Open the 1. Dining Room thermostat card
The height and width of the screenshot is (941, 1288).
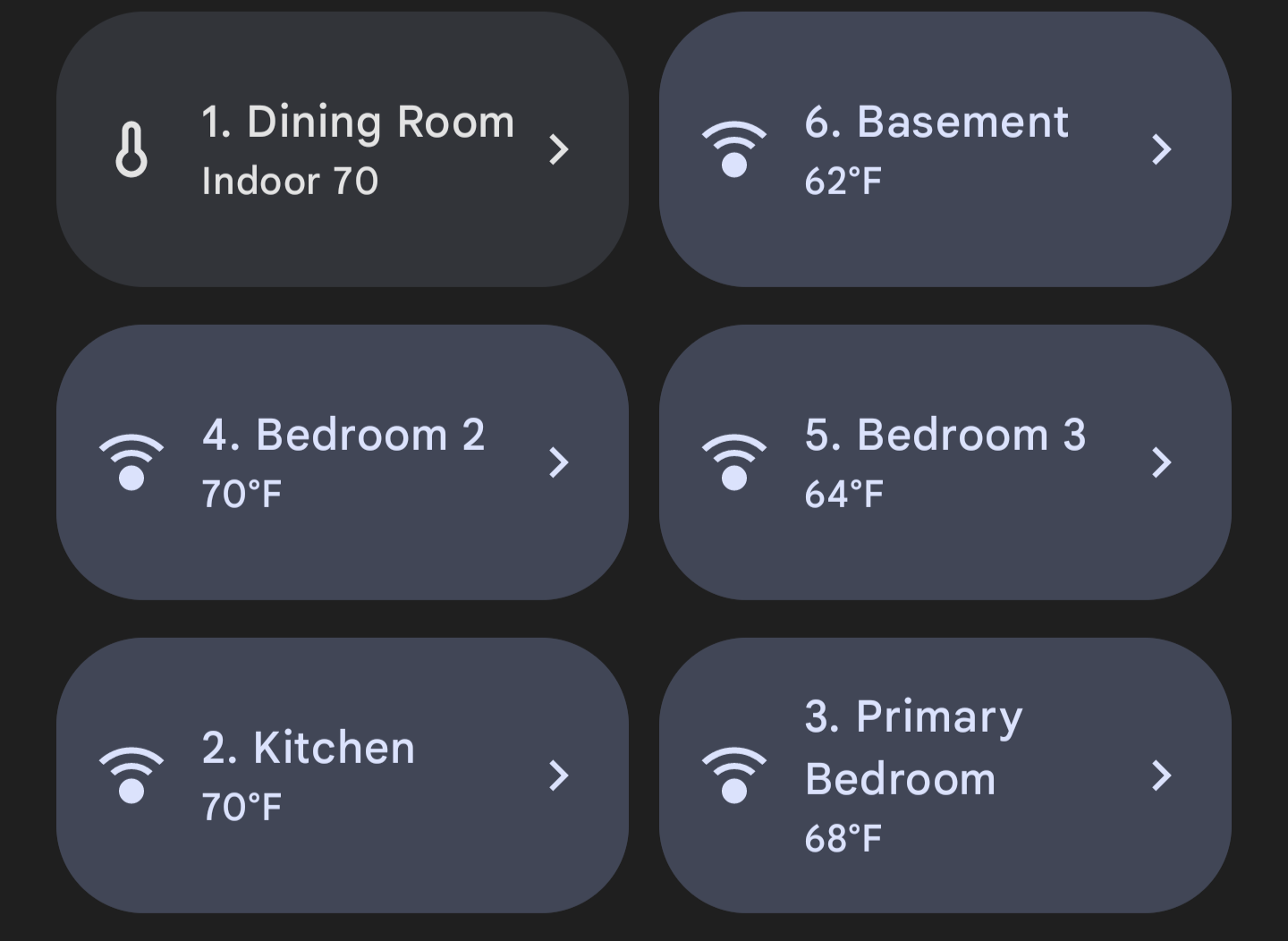[343, 149]
